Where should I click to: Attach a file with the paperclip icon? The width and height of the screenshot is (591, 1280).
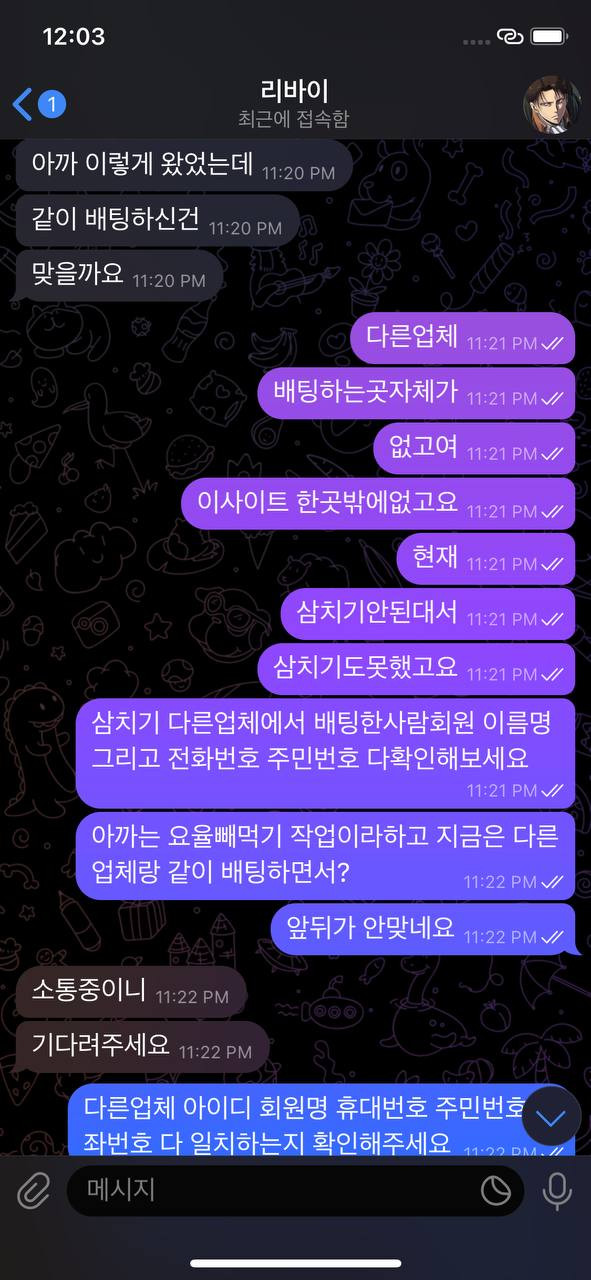click(x=33, y=1190)
